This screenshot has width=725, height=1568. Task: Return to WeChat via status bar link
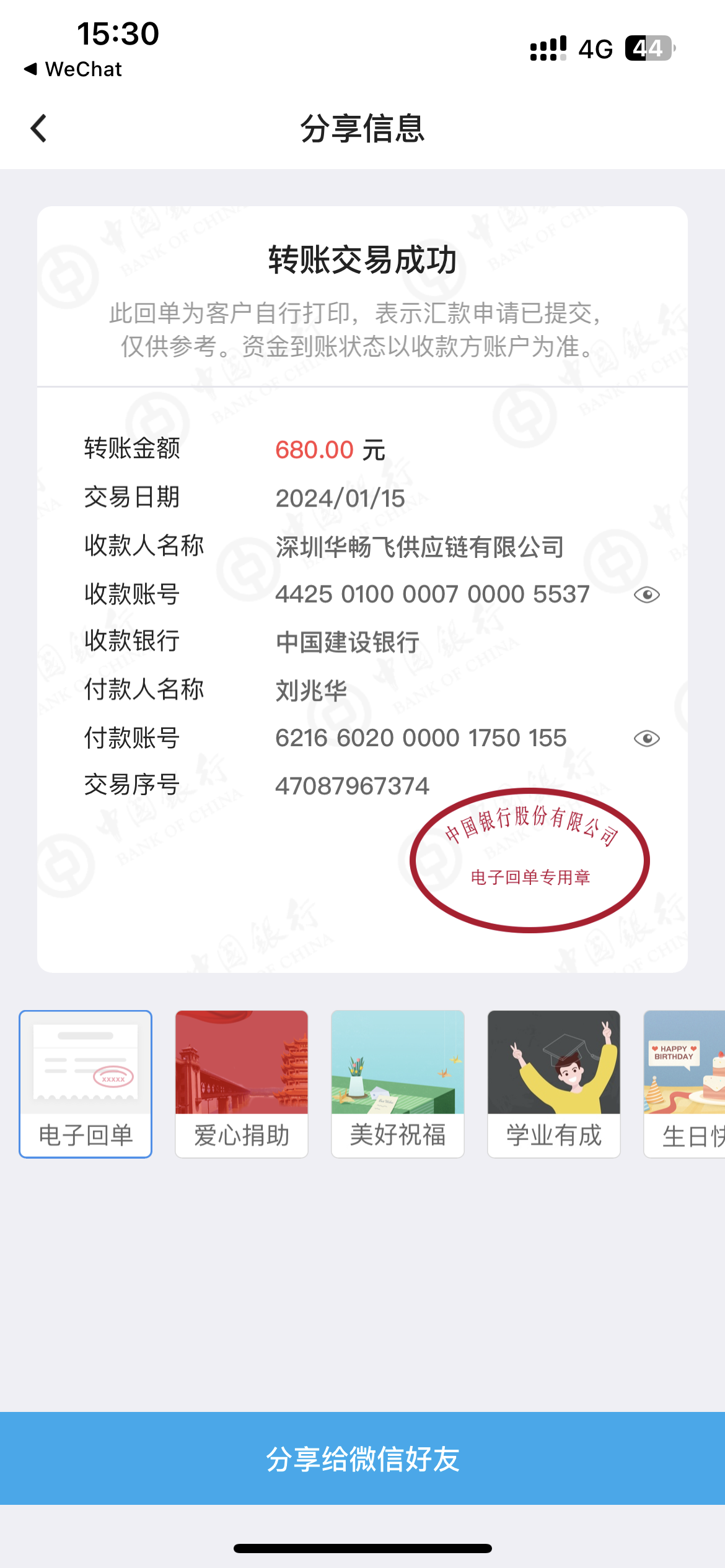tap(73, 69)
